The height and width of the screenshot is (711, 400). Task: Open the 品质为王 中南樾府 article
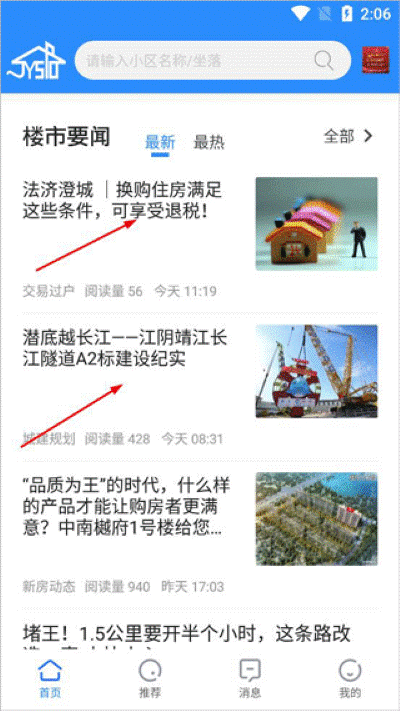tap(200, 533)
